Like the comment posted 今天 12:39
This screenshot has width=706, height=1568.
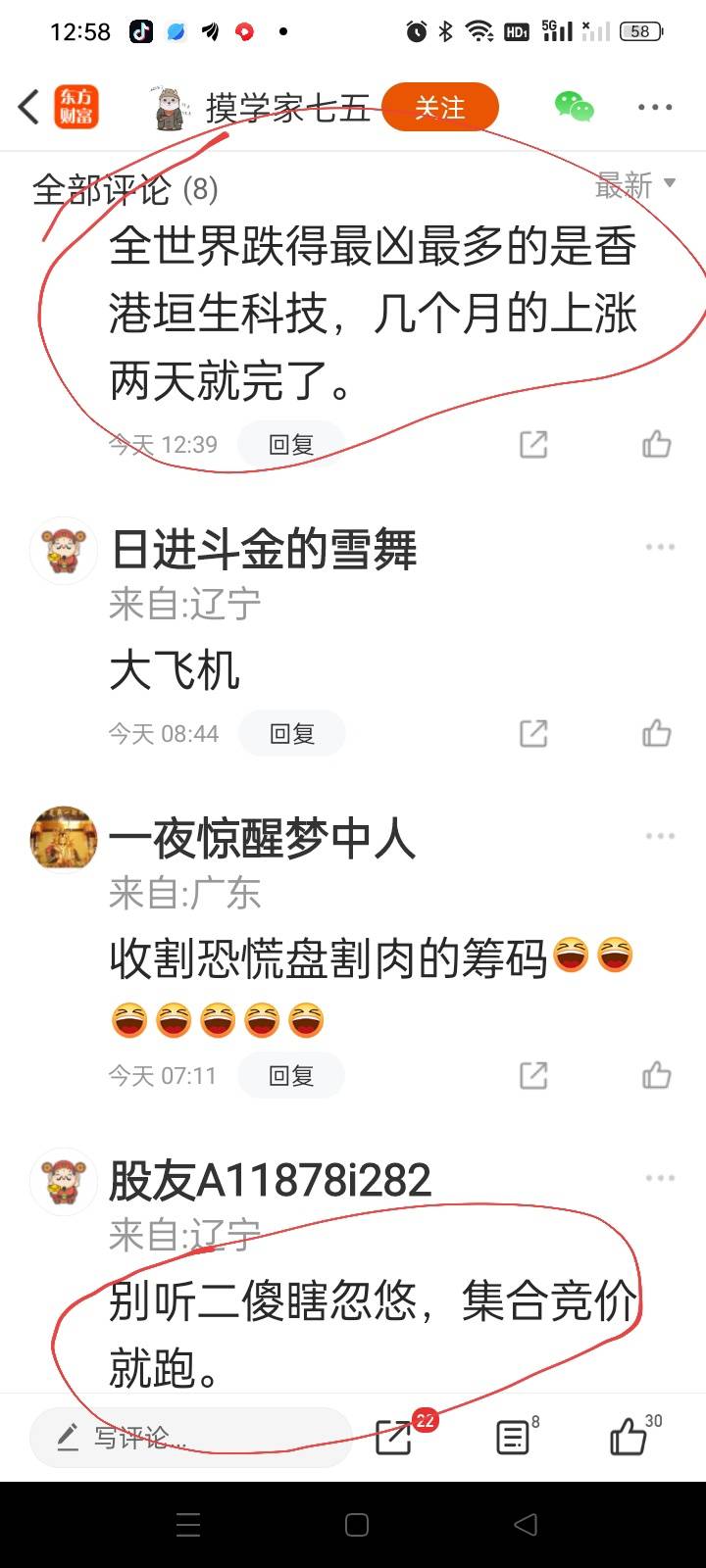pyautogui.click(x=656, y=445)
